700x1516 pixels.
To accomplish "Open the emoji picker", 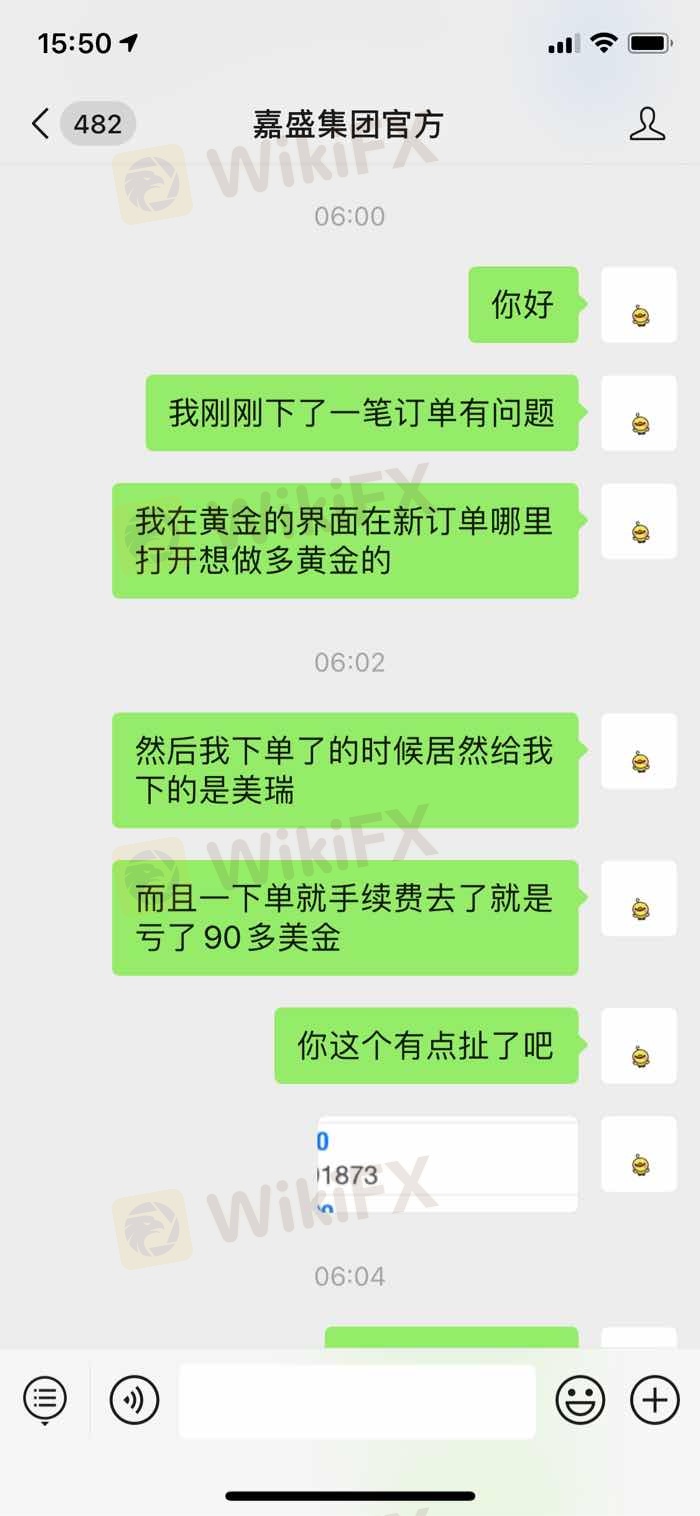I will (580, 1400).
